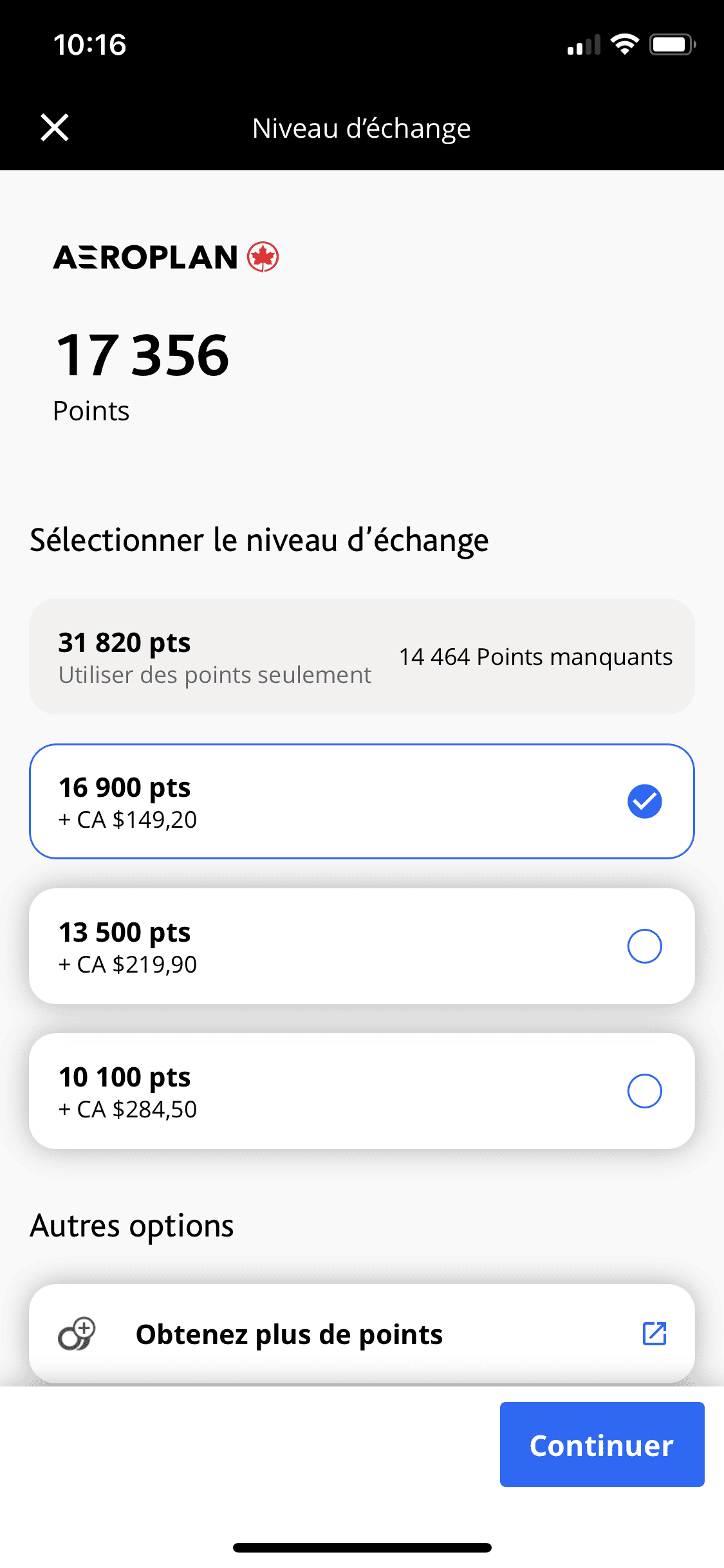Tap the 17 356 points balance
This screenshot has width=724, height=1568.
click(143, 356)
